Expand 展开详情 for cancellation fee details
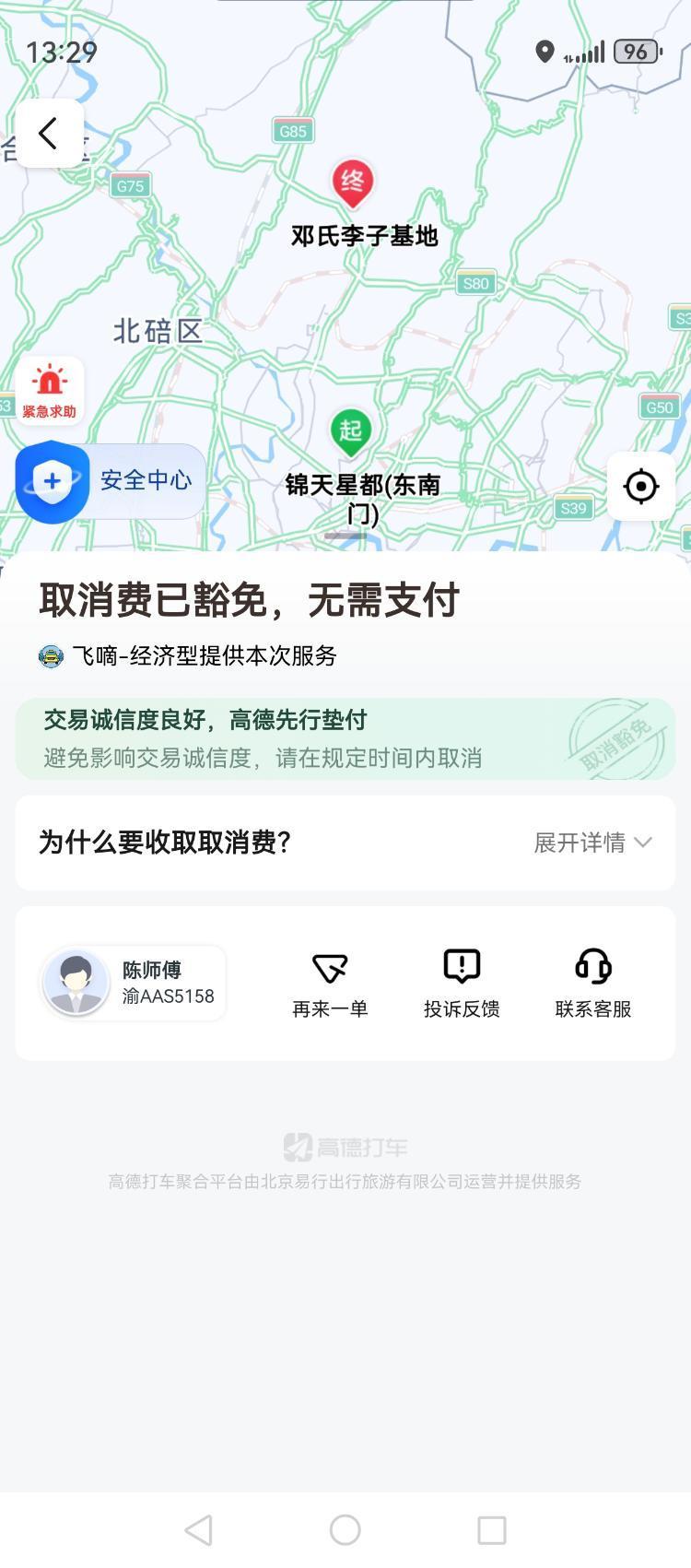The width and height of the screenshot is (691, 1568). point(593,843)
